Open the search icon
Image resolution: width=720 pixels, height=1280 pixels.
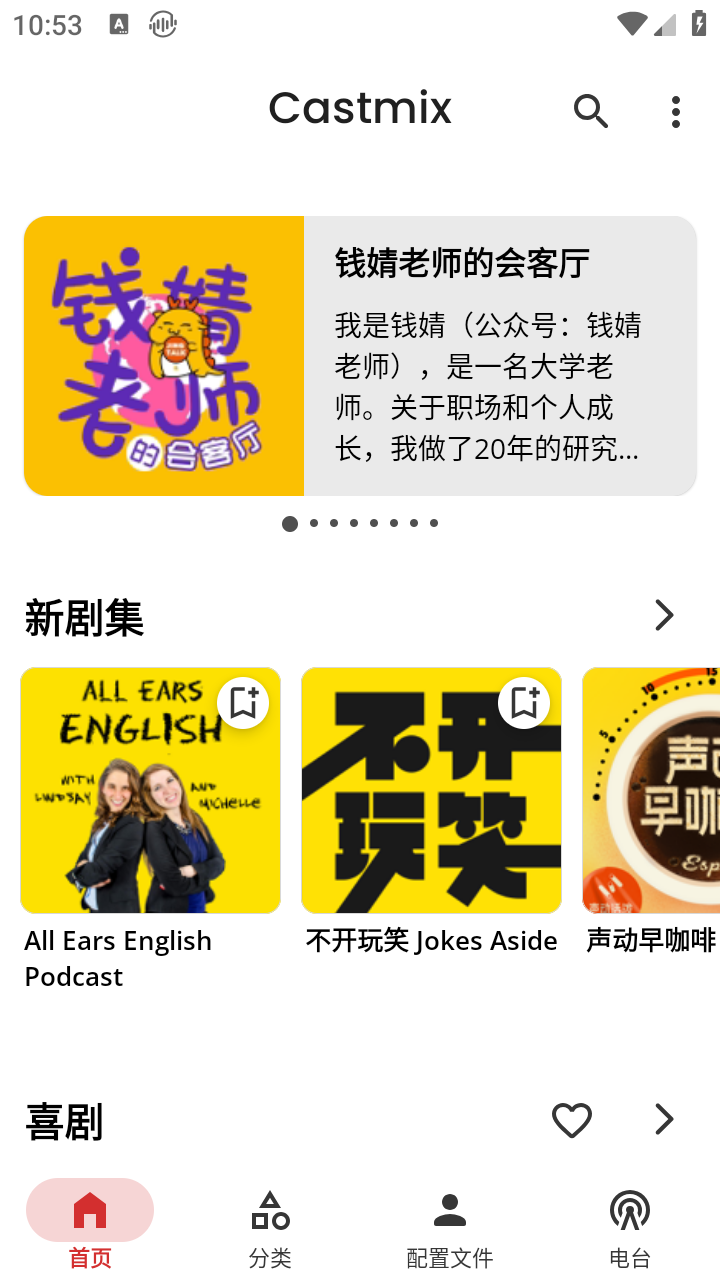coord(590,111)
